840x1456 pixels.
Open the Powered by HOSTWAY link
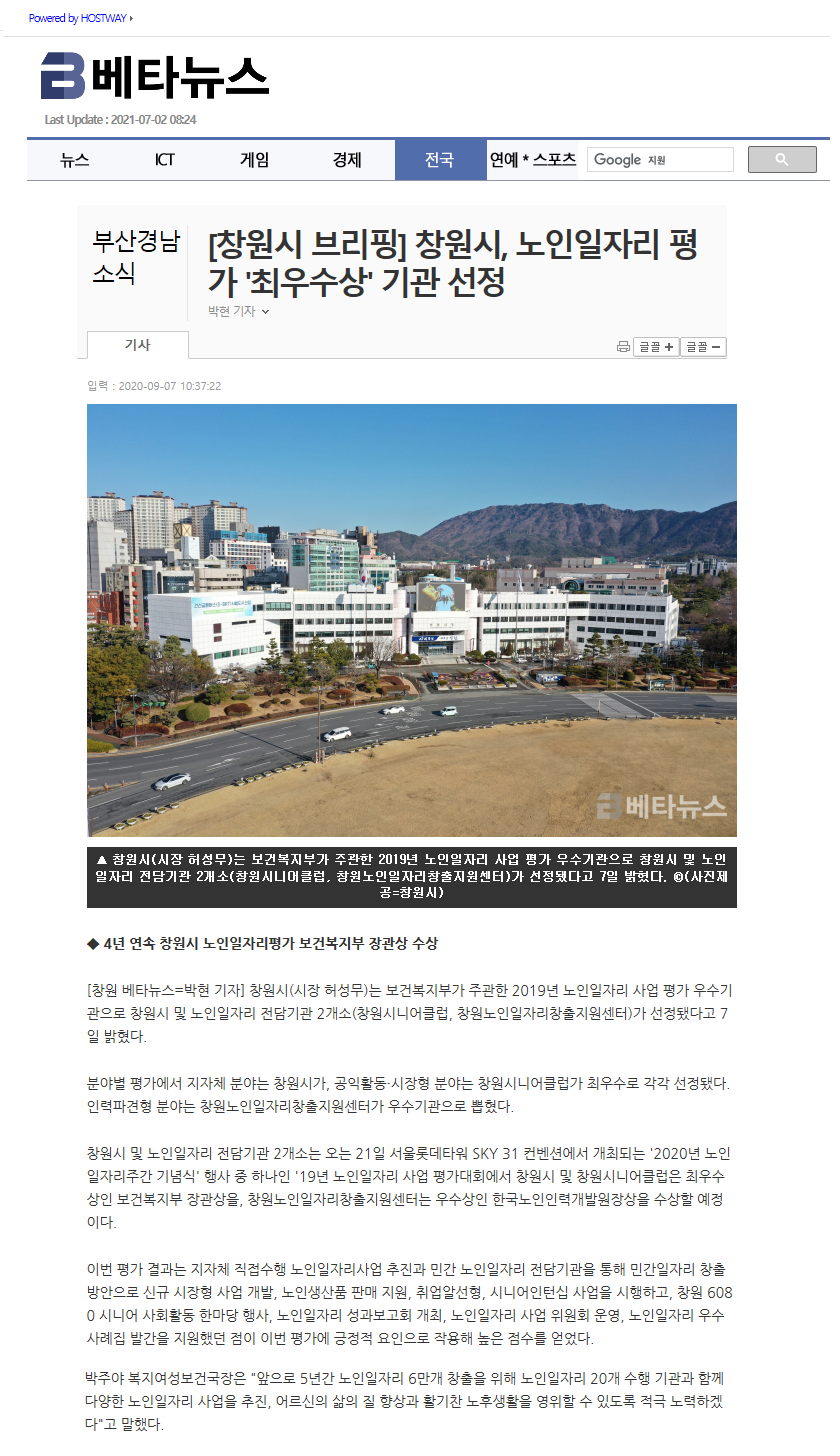click(79, 18)
